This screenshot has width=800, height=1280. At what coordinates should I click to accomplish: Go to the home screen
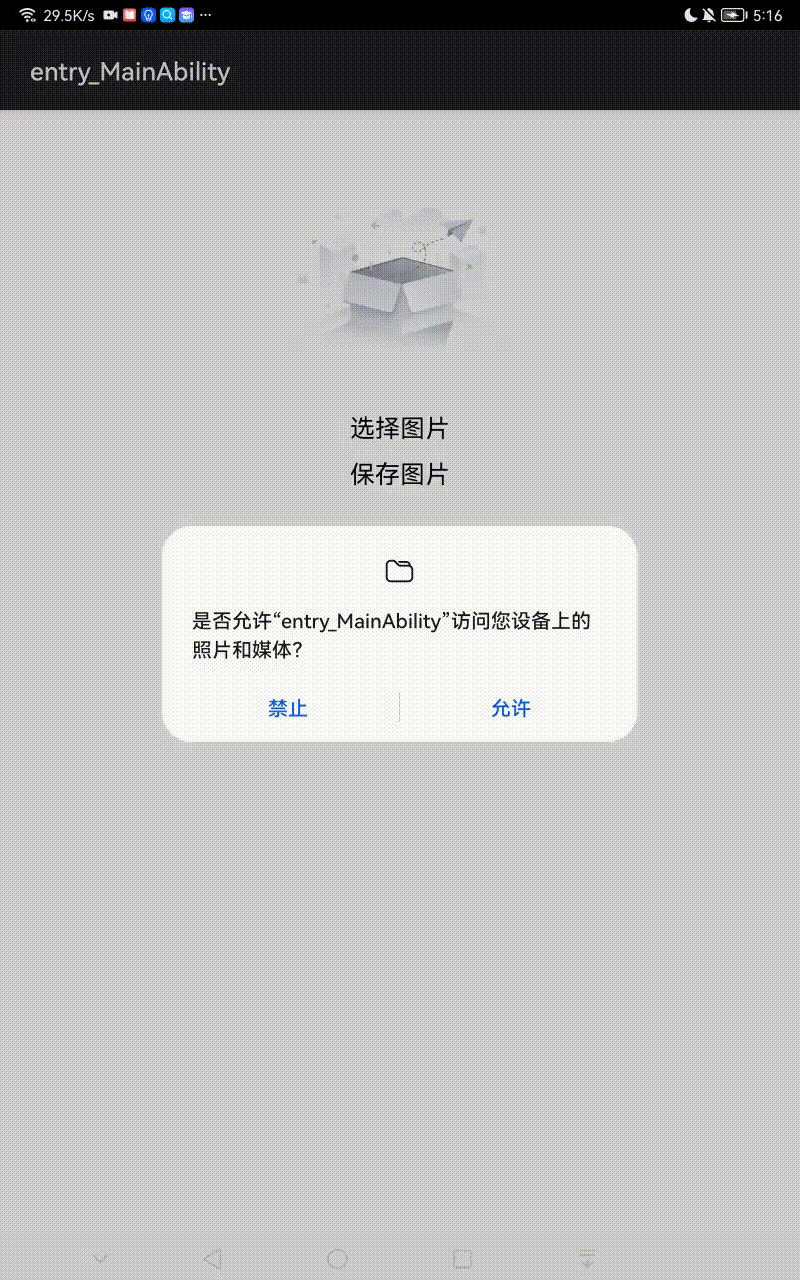click(337, 1258)
